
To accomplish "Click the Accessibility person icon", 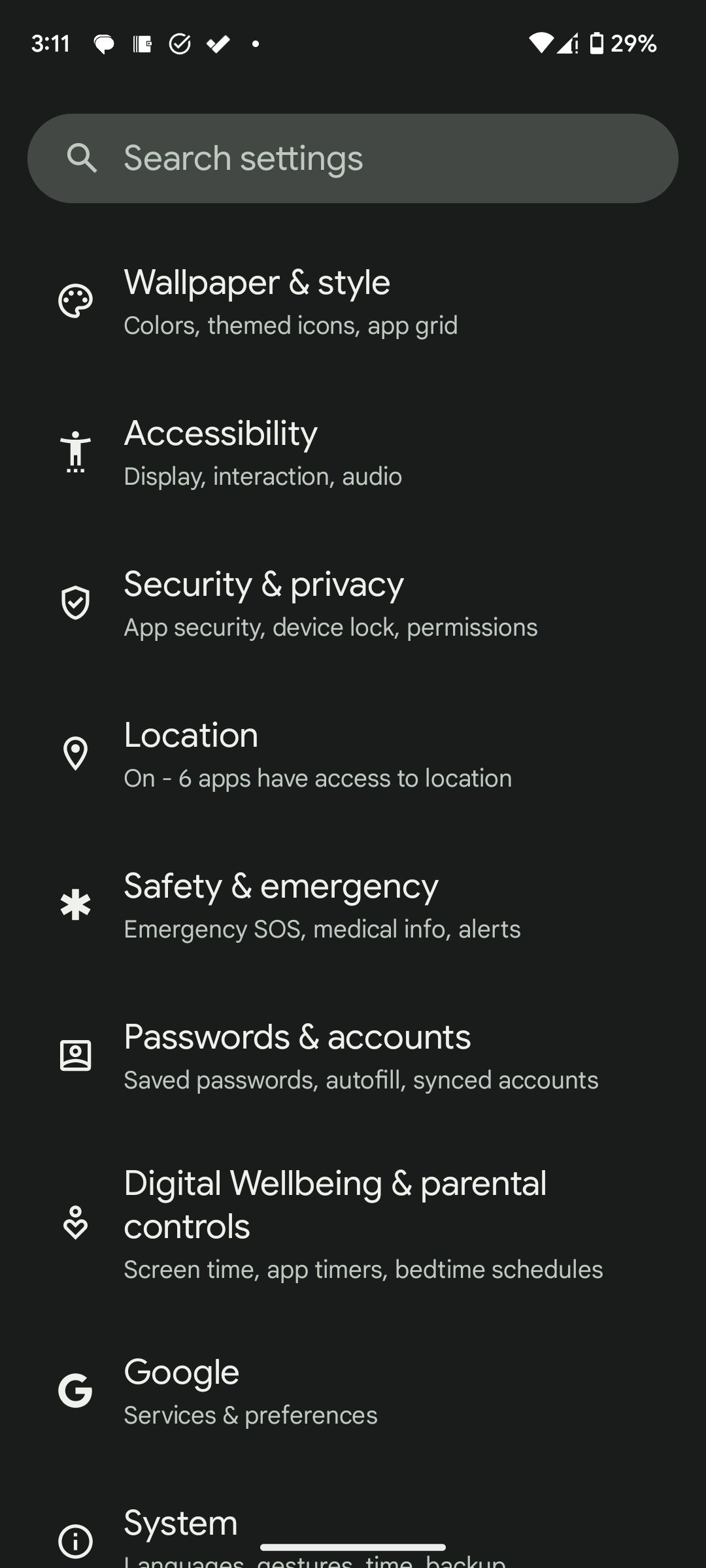I will [75, 451].
